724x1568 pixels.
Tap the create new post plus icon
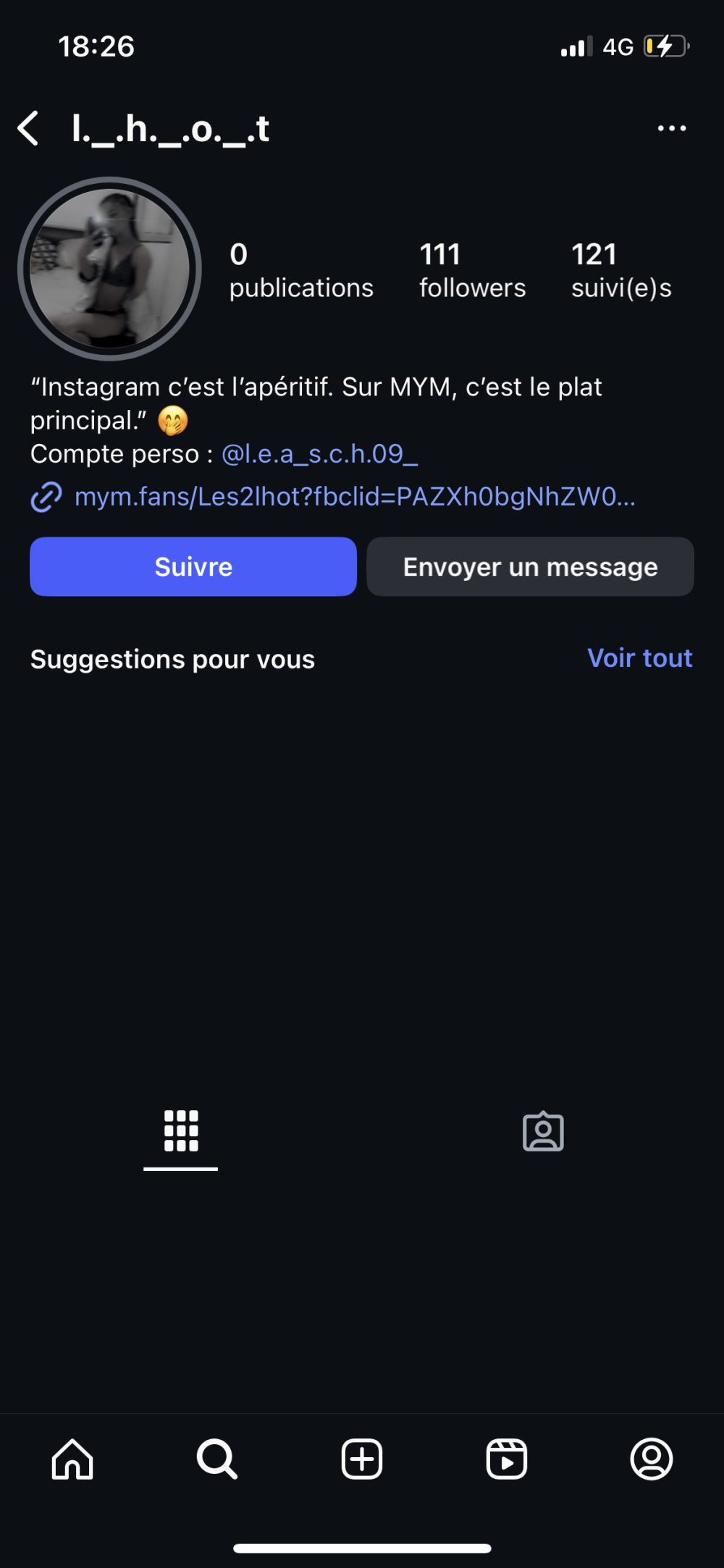point(361,1459)
